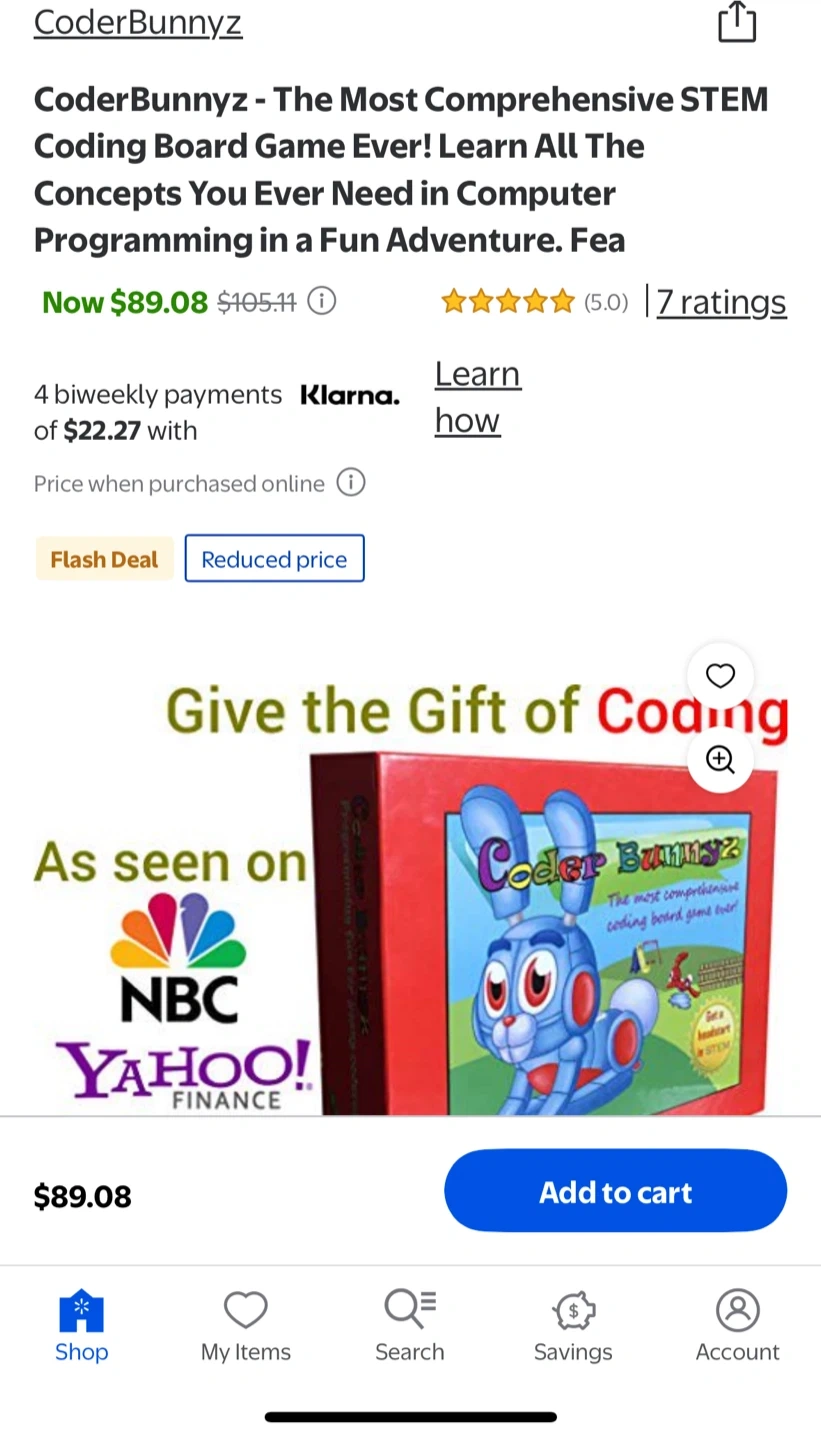This screenshot has height=1440, width=821.
Task: Open the CoderBunnyz product image
Action: click(x=410, y=880)
